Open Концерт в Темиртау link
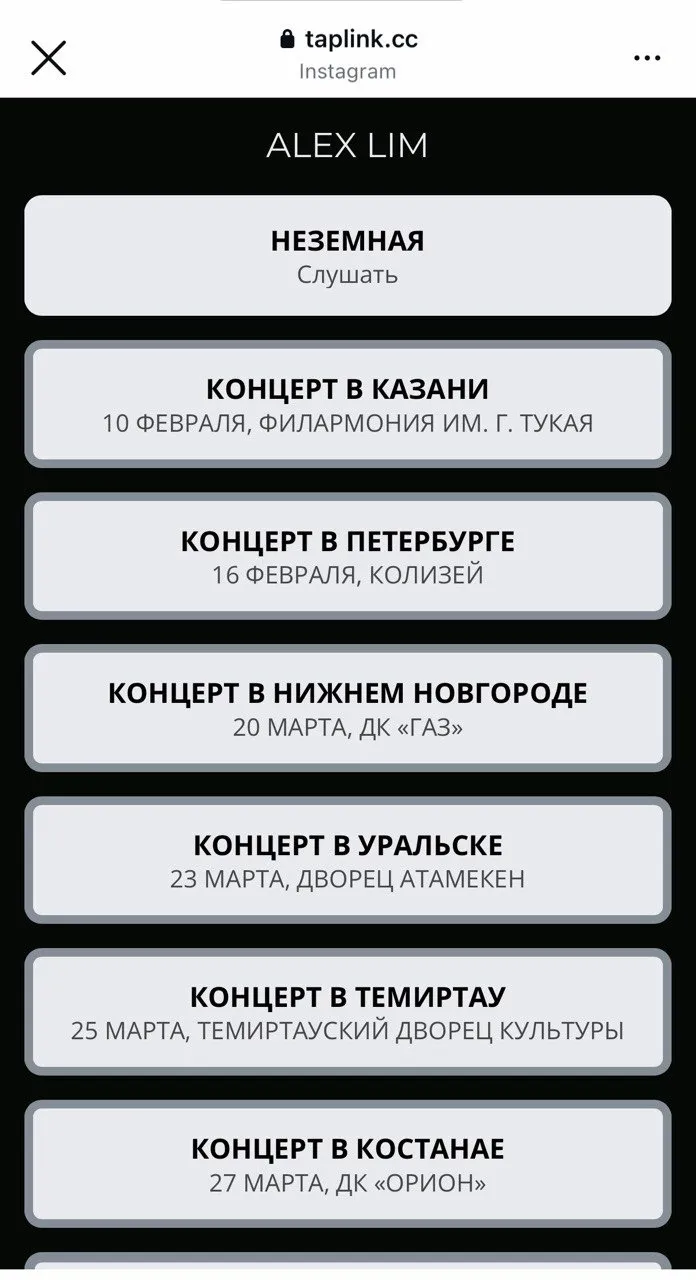This screenshot has width=696, height=1280. click(x=347, y=1012)
